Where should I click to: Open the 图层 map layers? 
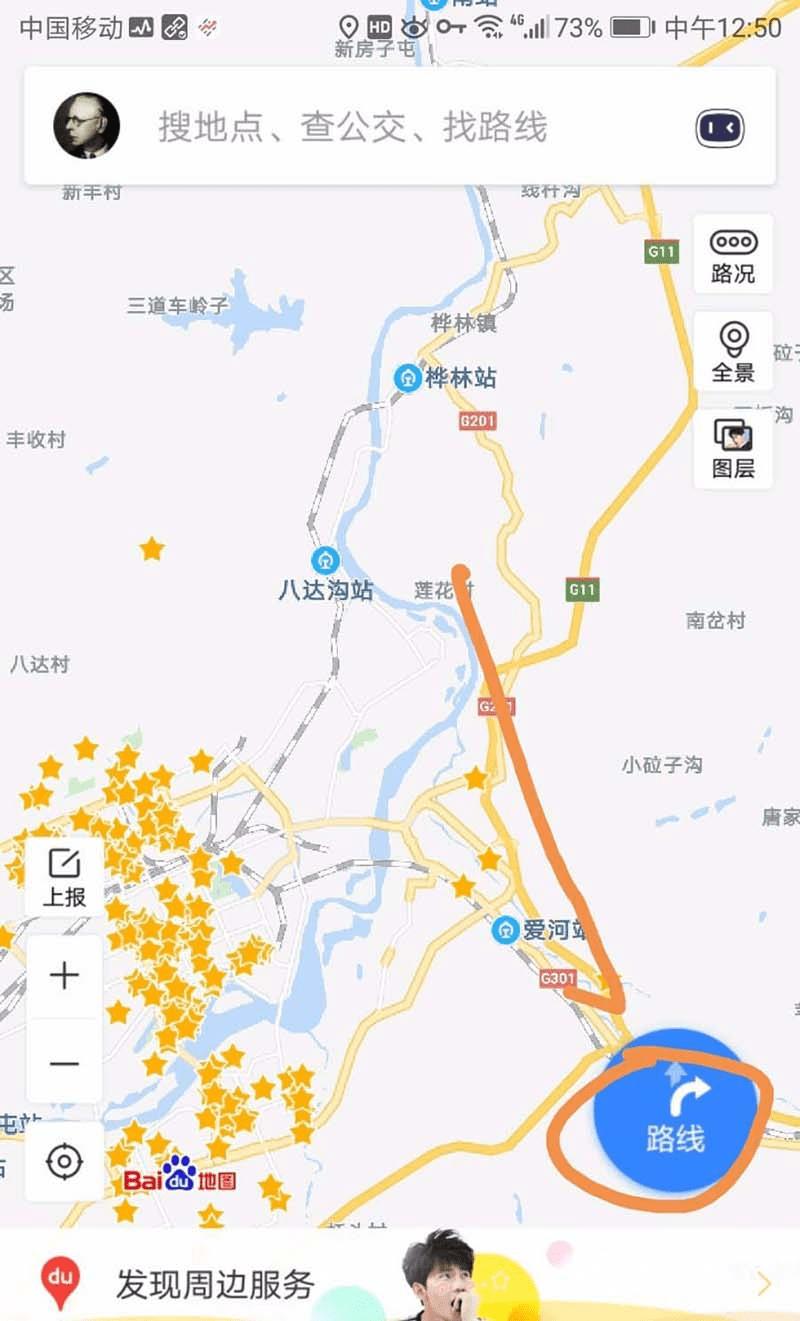pos(733,448)
